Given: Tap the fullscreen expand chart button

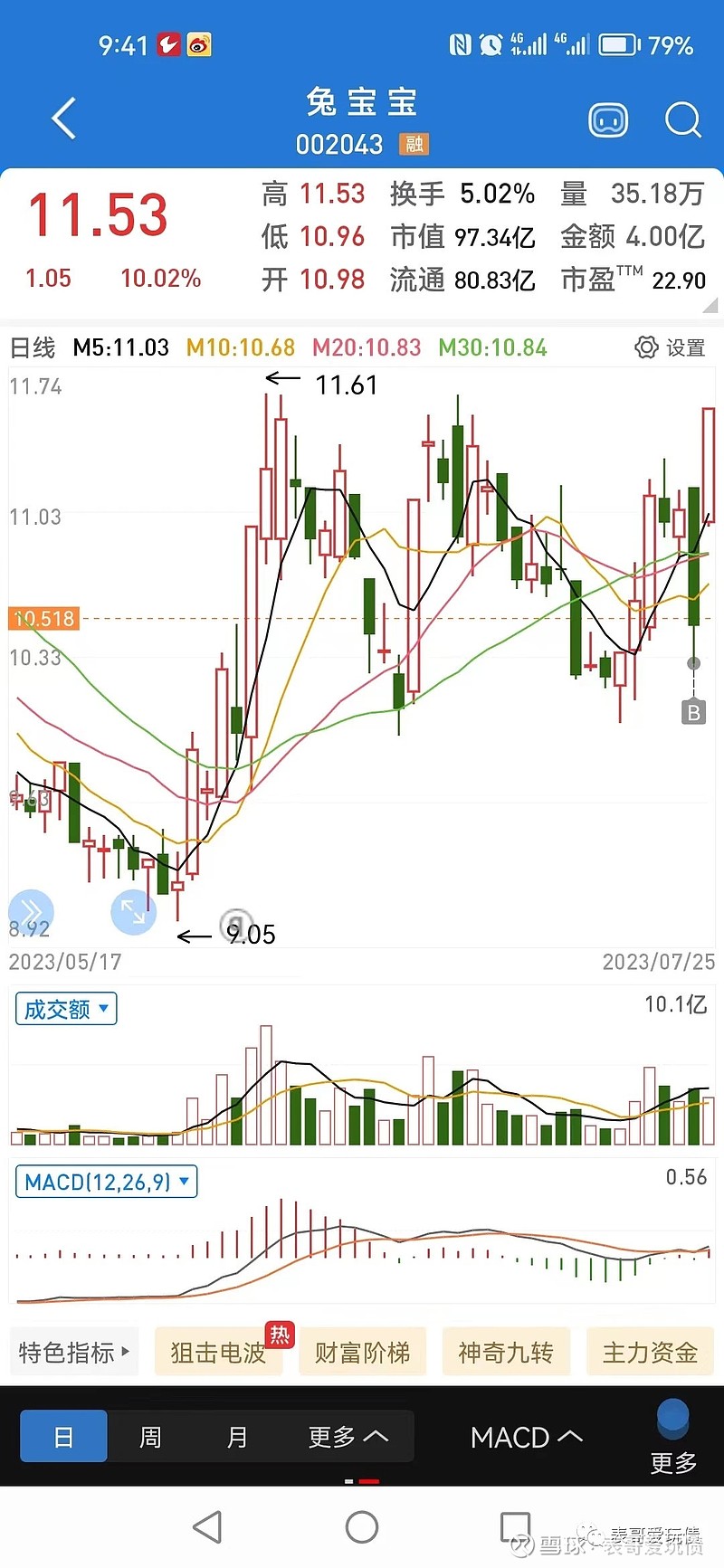Looking at the screenshot, I should click(133, 912).
